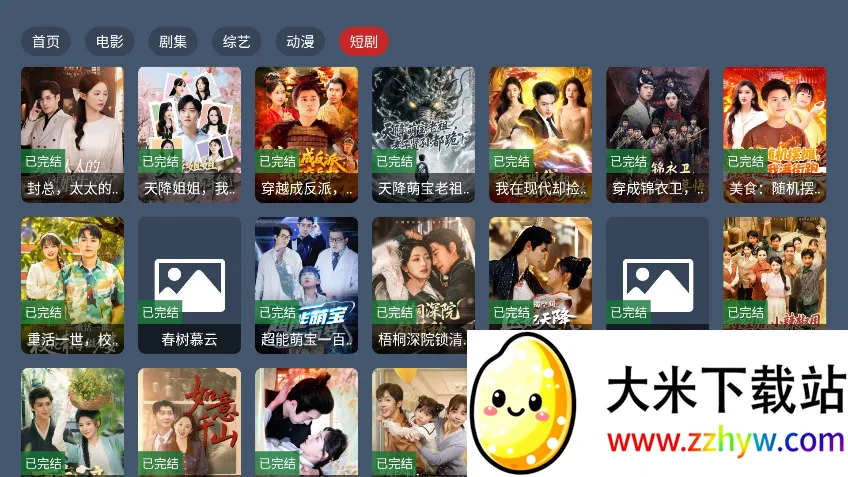Viewport: 848px width, 477px height.
Task: Open 超能萌宝一百.. drama
Action: pos(306,285)
